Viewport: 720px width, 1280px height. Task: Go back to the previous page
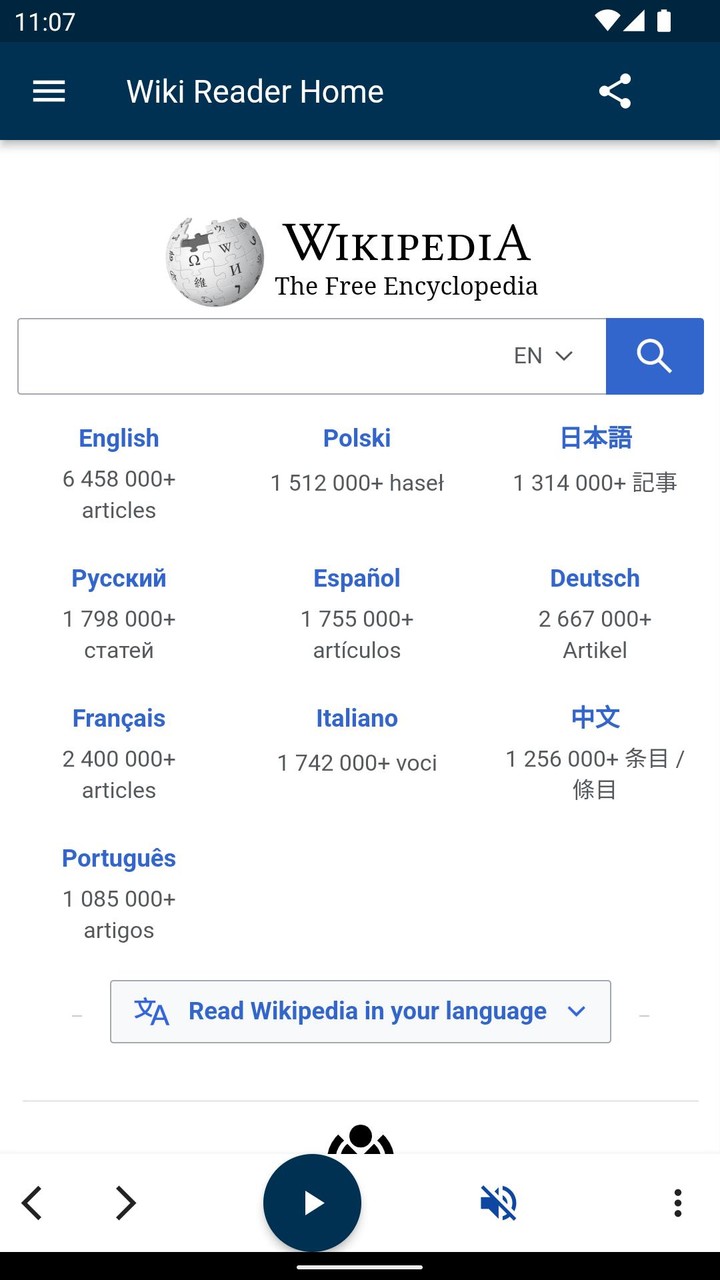[31, 1203]
